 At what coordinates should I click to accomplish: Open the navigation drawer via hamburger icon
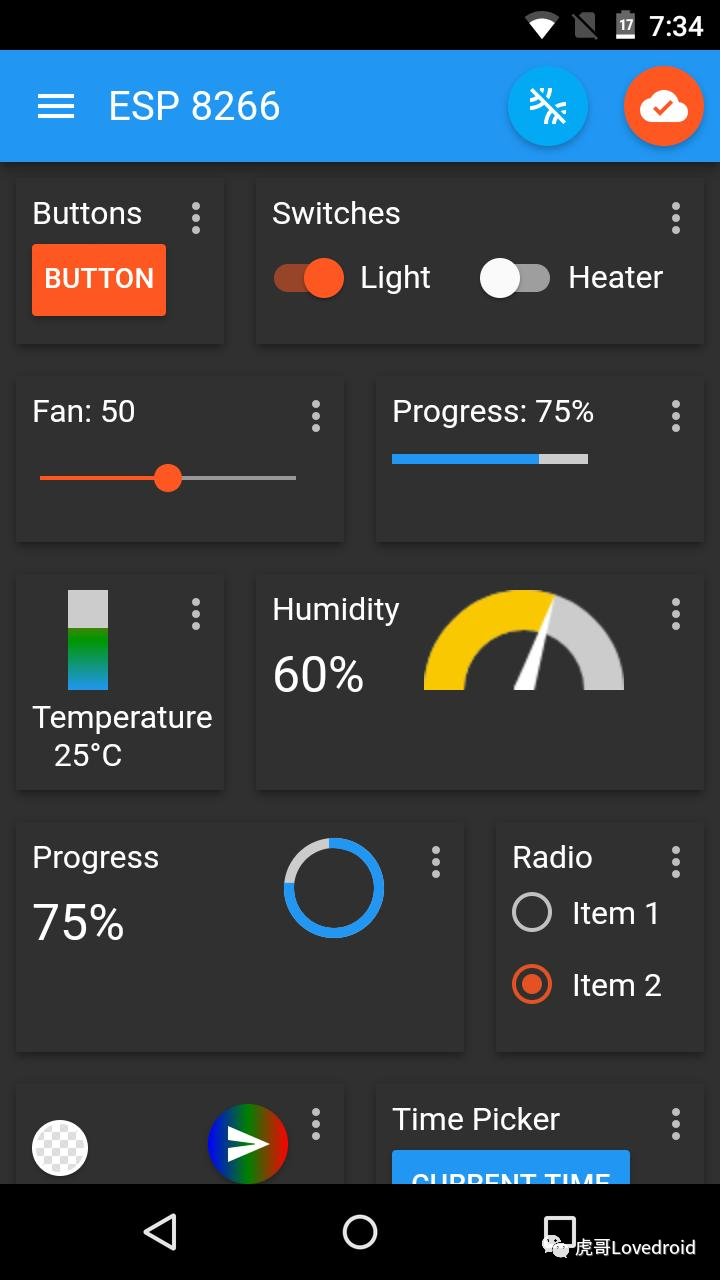[x=55, y=106]
